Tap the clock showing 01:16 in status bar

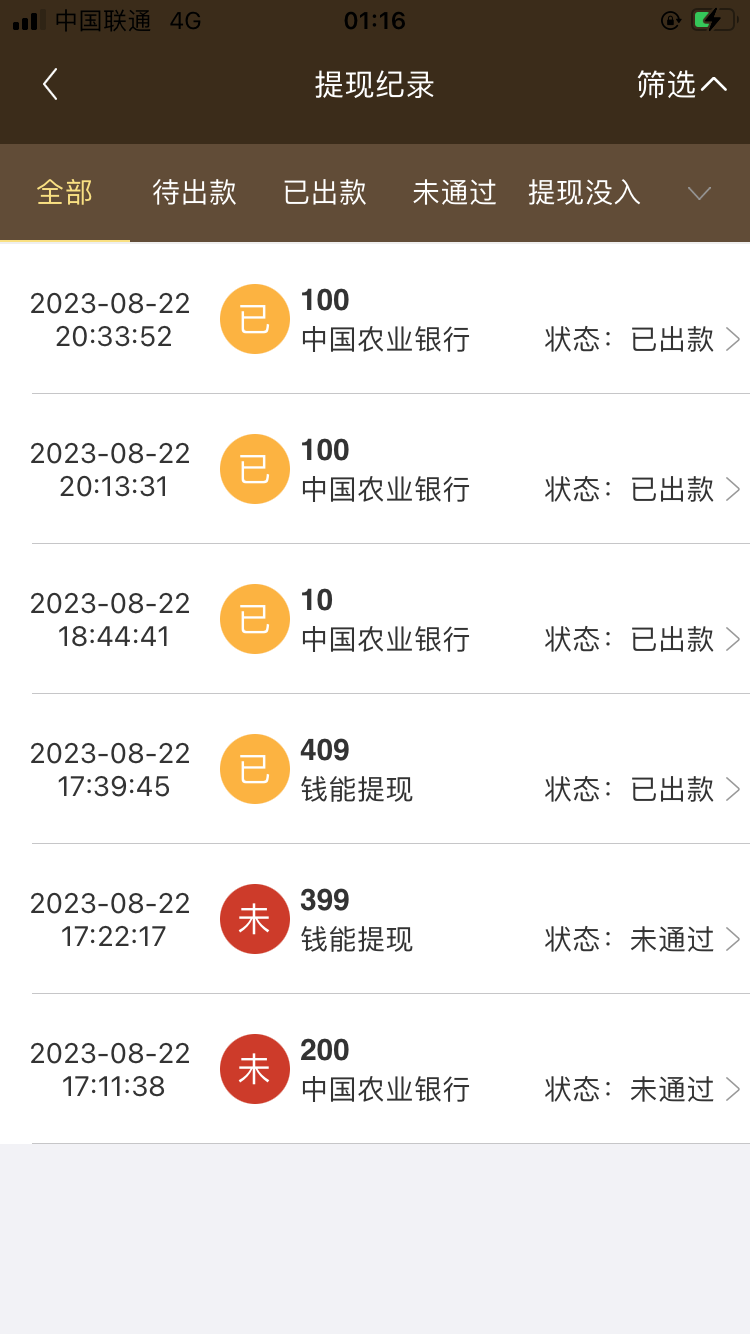point(375,20)
